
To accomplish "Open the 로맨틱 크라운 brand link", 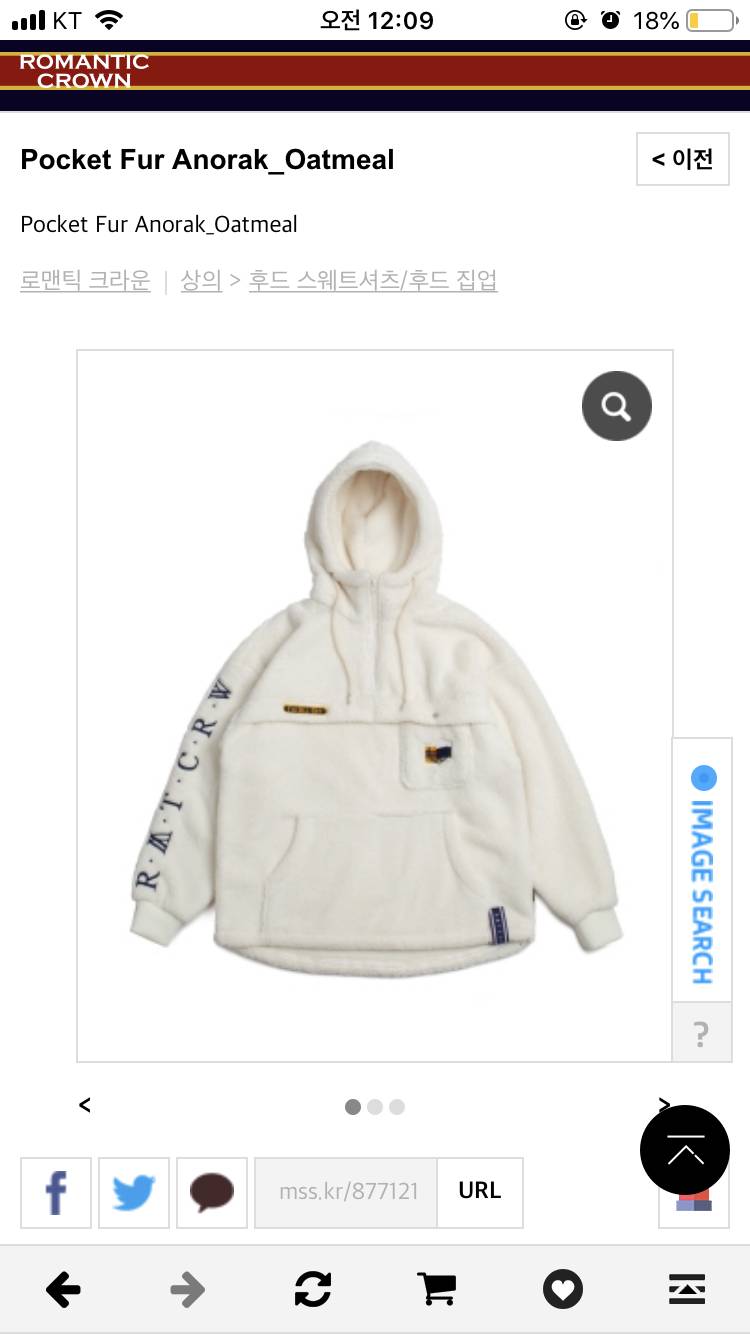I will point(85,281).
